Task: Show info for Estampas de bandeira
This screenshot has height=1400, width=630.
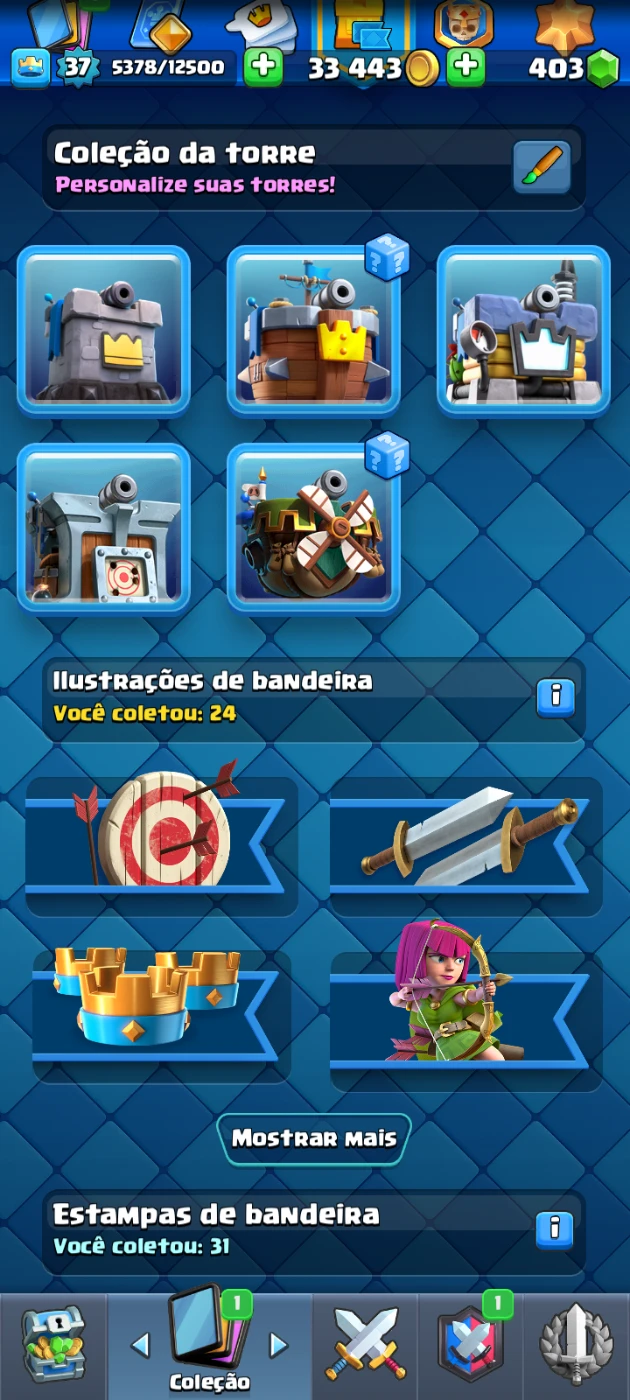Action: (x=555, y=1228)
